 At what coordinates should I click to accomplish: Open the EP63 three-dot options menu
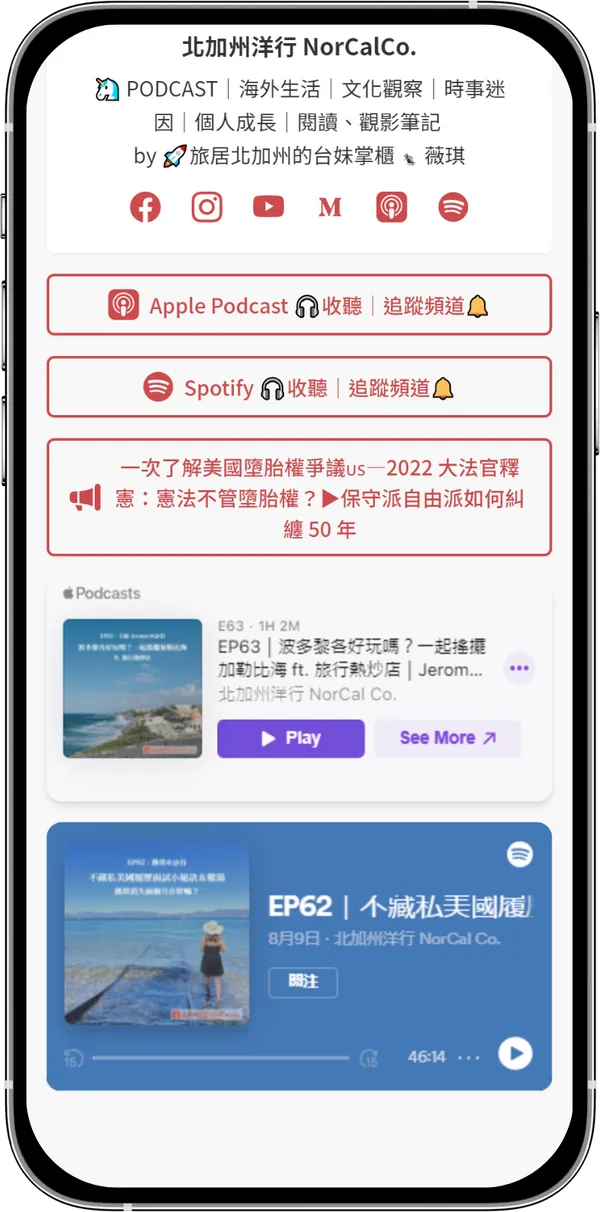(518, 668)
